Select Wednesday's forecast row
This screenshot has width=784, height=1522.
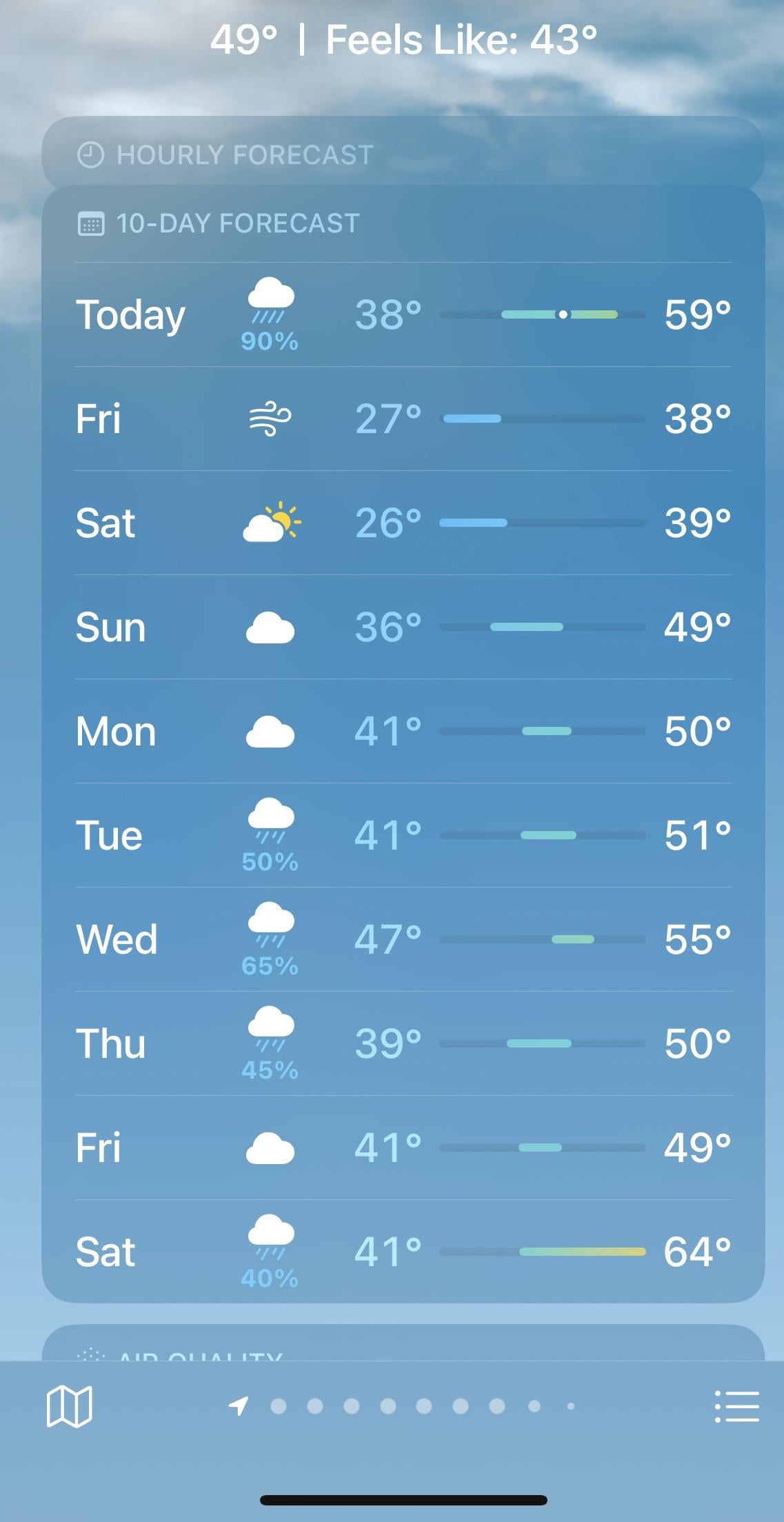point(403,939)
